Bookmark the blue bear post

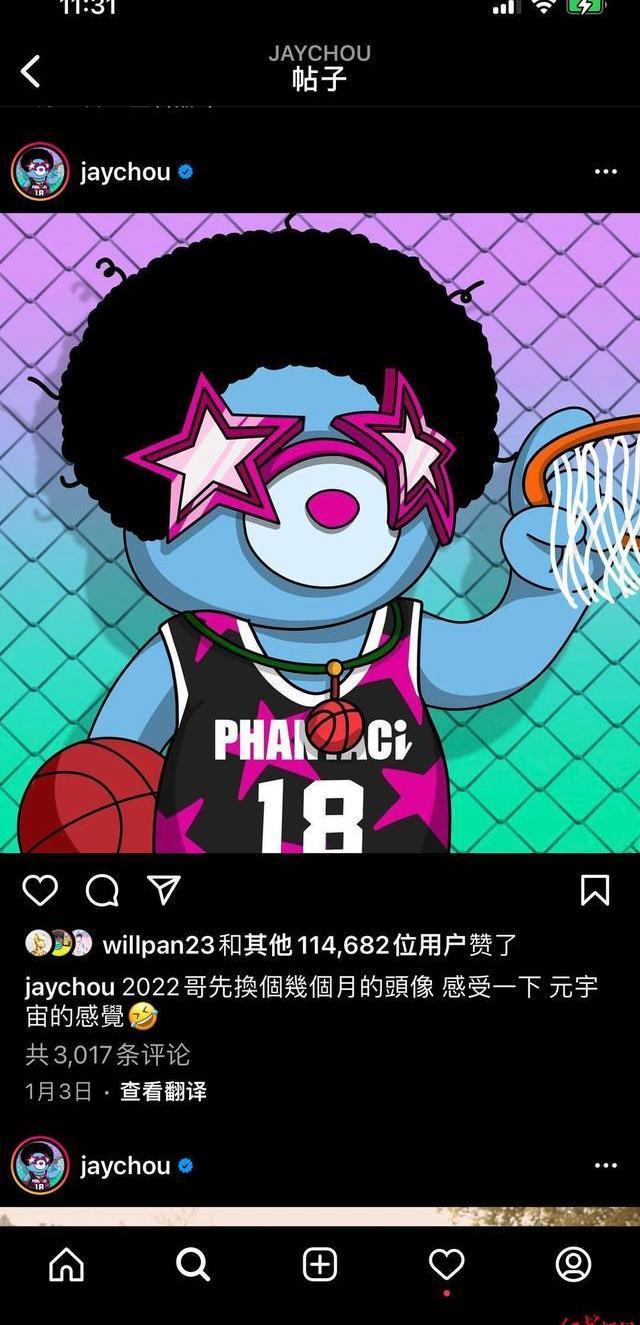click(x=595, y=889)
